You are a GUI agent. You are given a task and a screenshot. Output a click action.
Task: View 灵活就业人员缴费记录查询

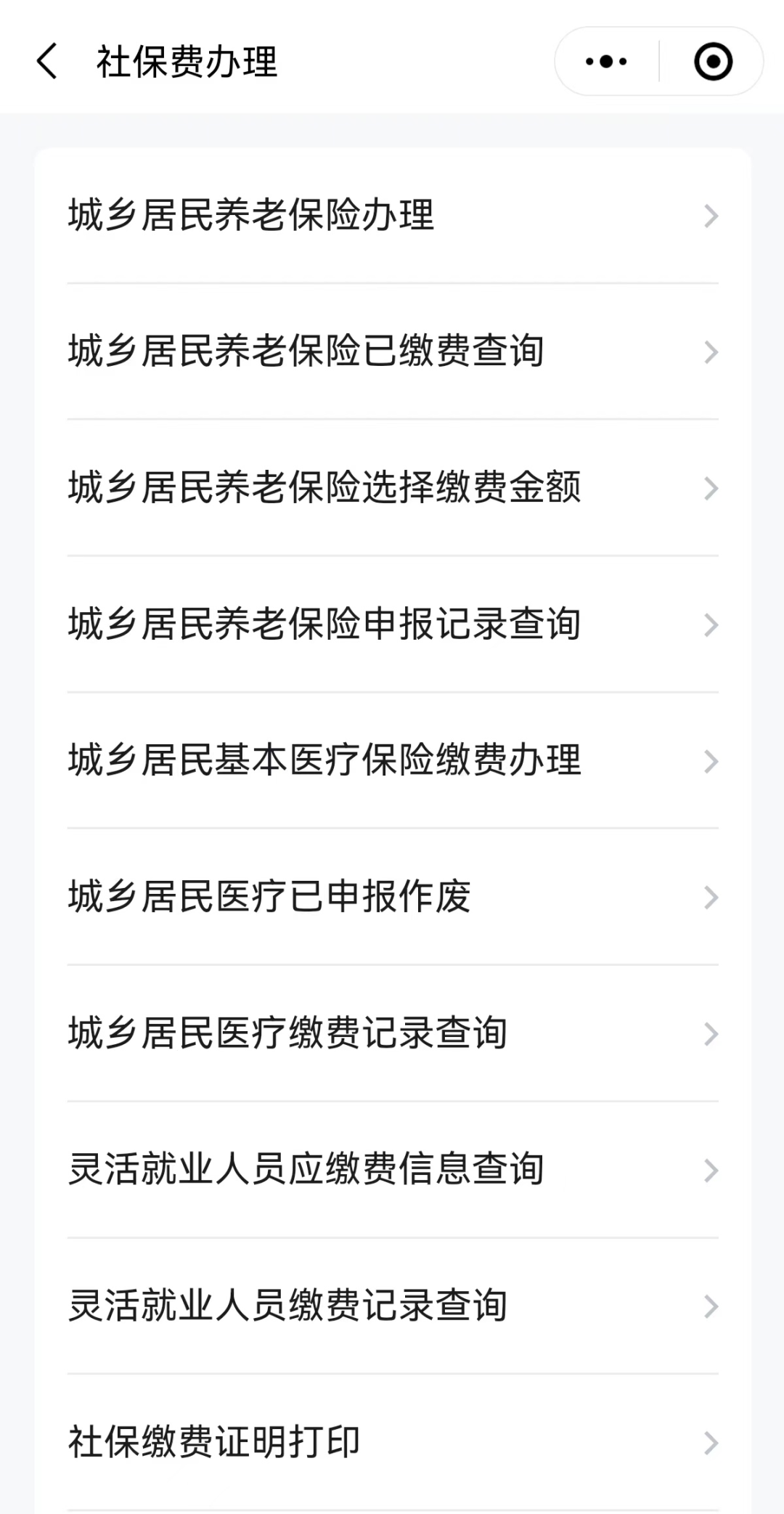(393, 1306)
